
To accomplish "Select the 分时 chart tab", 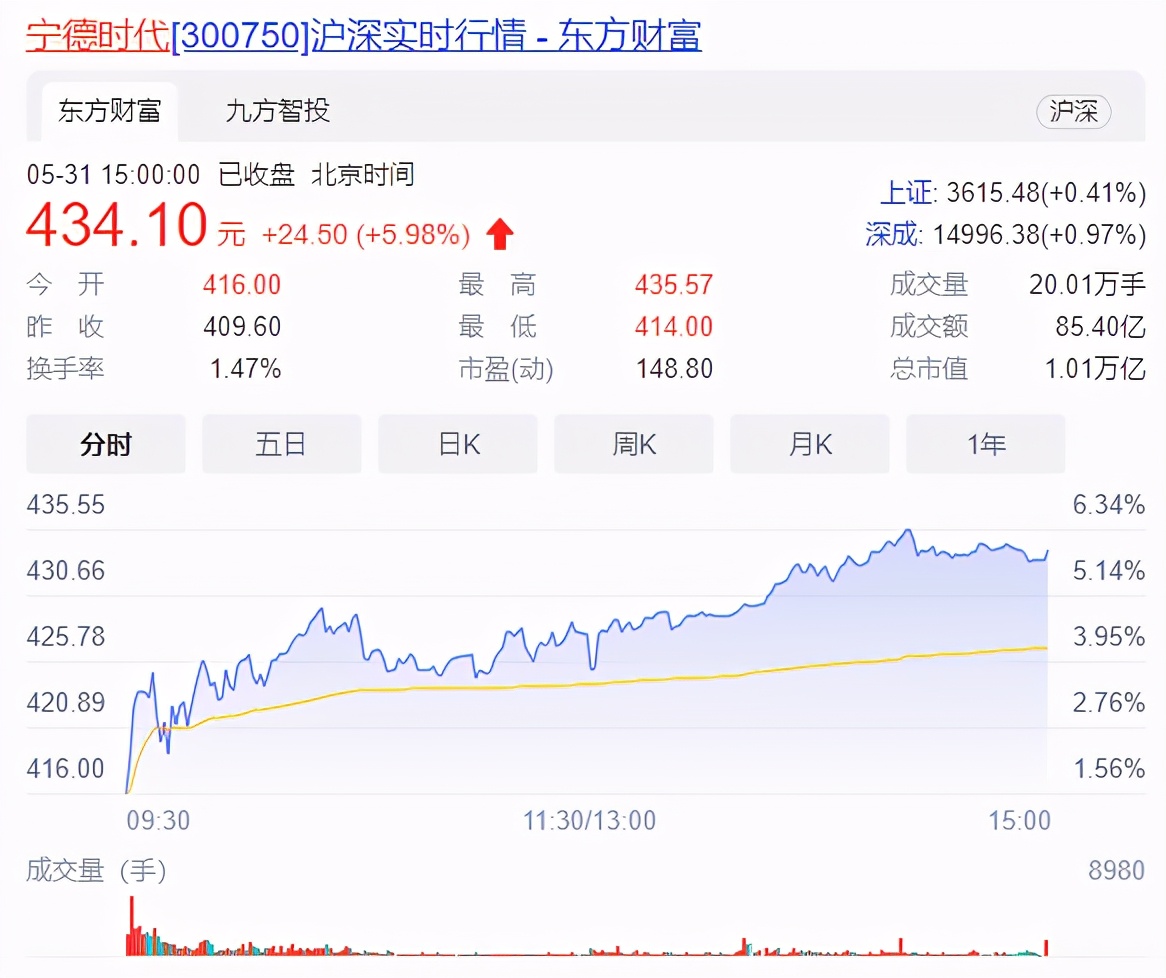I will [x=106, y=444].
